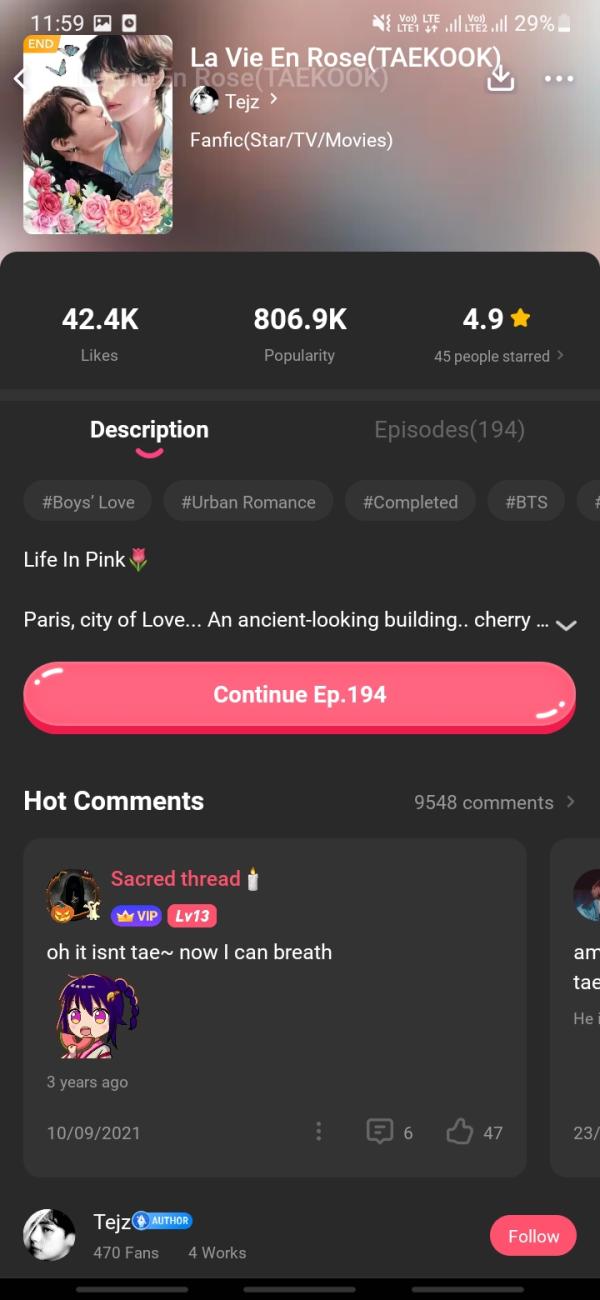This screenshot has width=600, height=1300.
Task: Like Sacred thread's comment
Action: (461, 1132)
